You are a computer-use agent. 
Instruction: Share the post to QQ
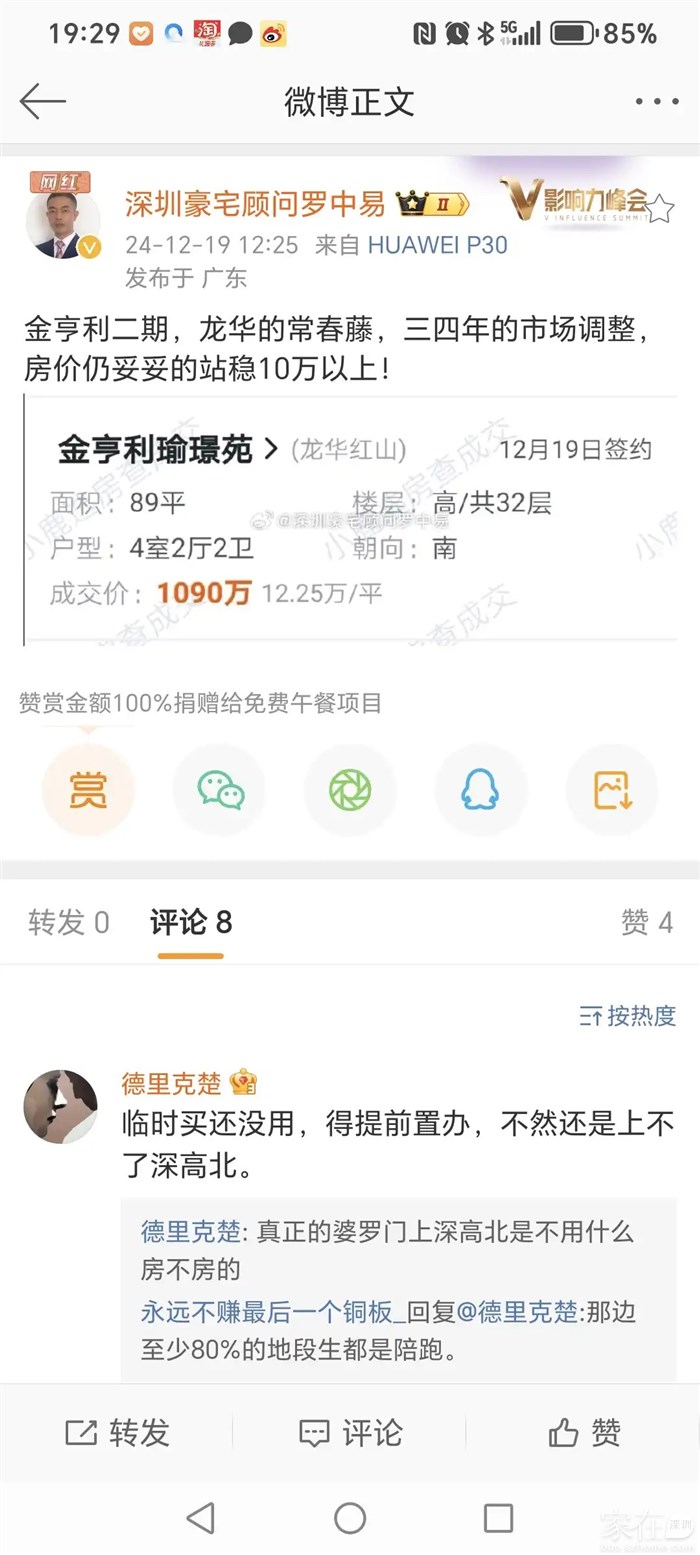[480, 790]
